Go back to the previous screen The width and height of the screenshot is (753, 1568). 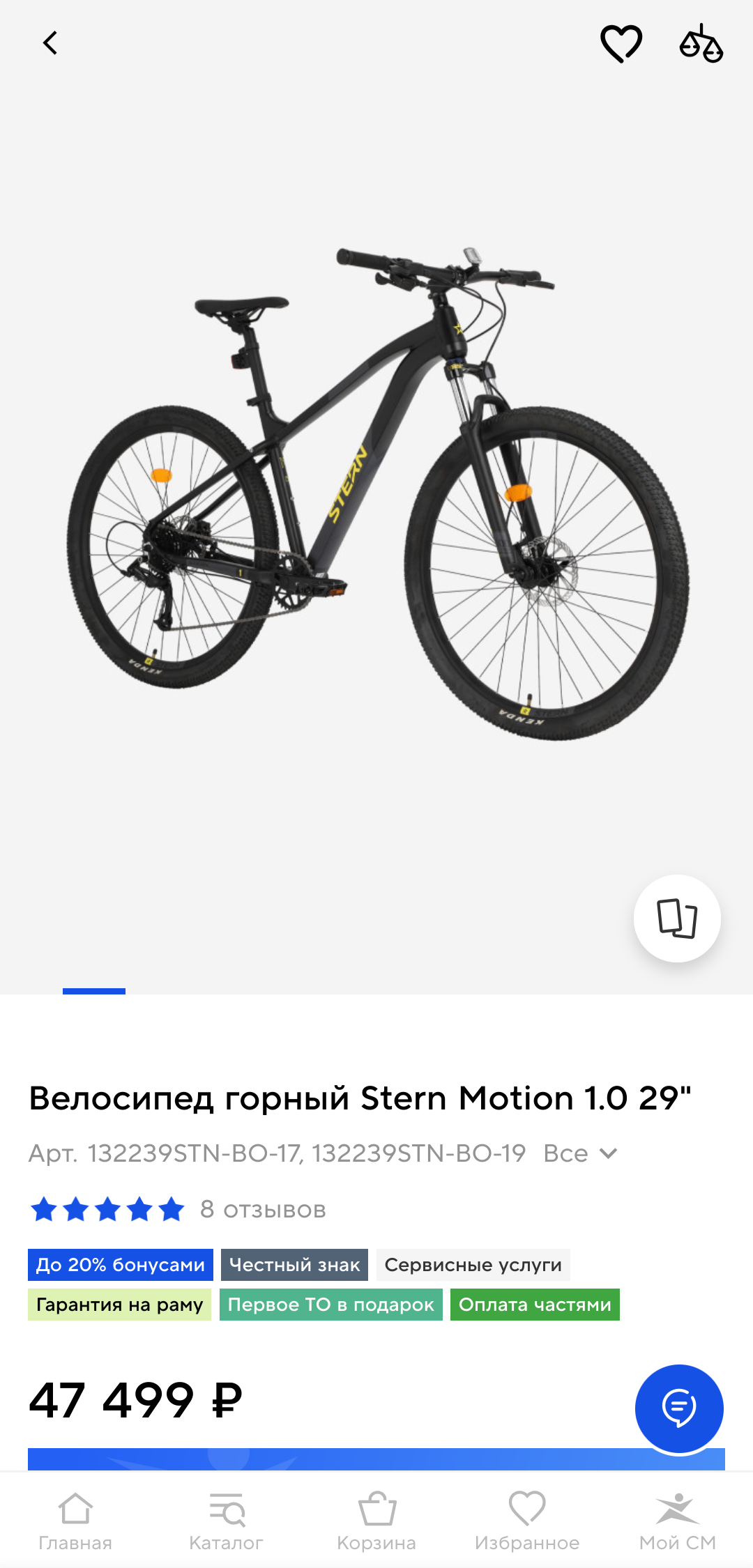50,43
